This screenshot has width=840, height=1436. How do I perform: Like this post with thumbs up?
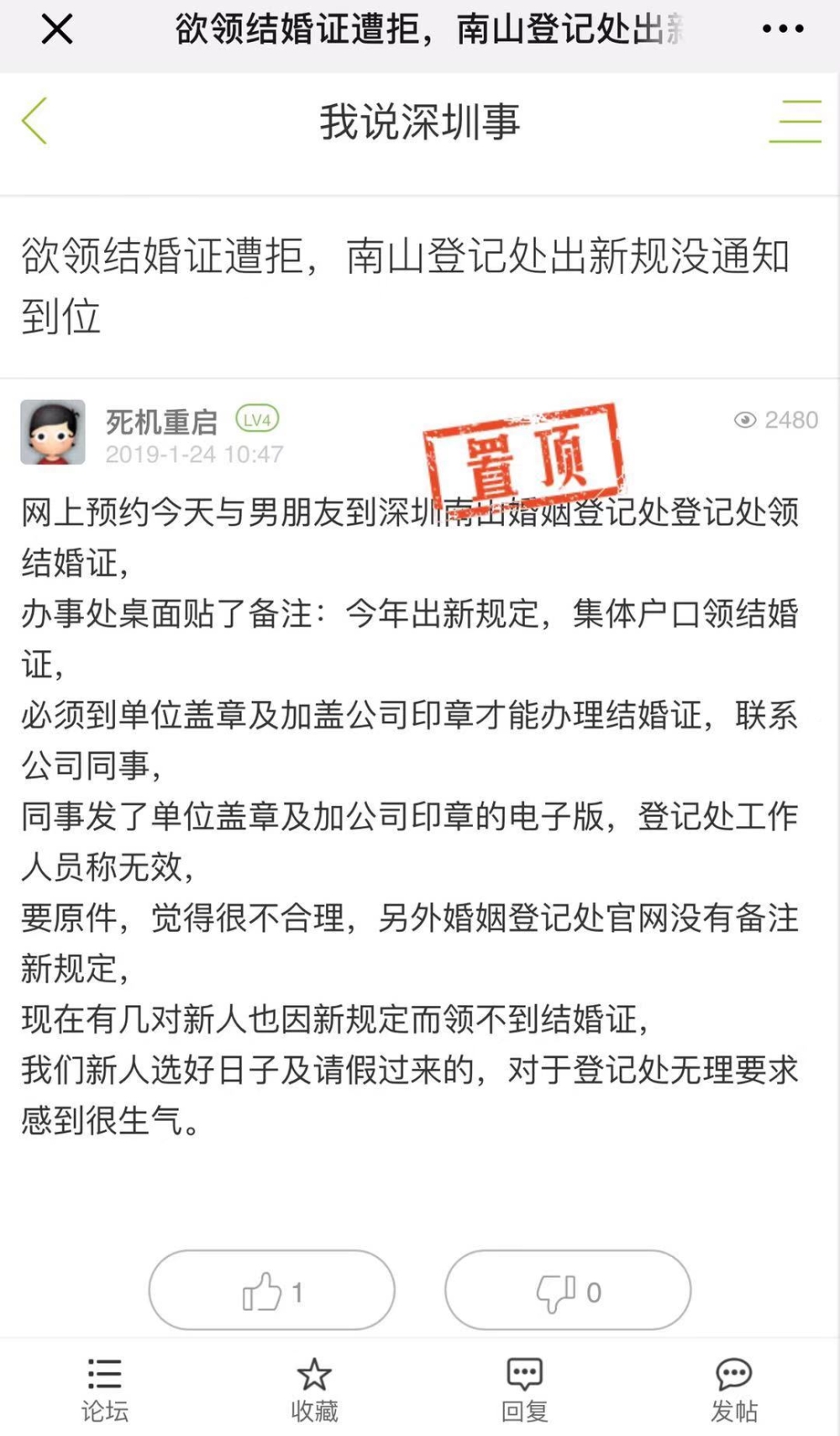(271, 1290)
